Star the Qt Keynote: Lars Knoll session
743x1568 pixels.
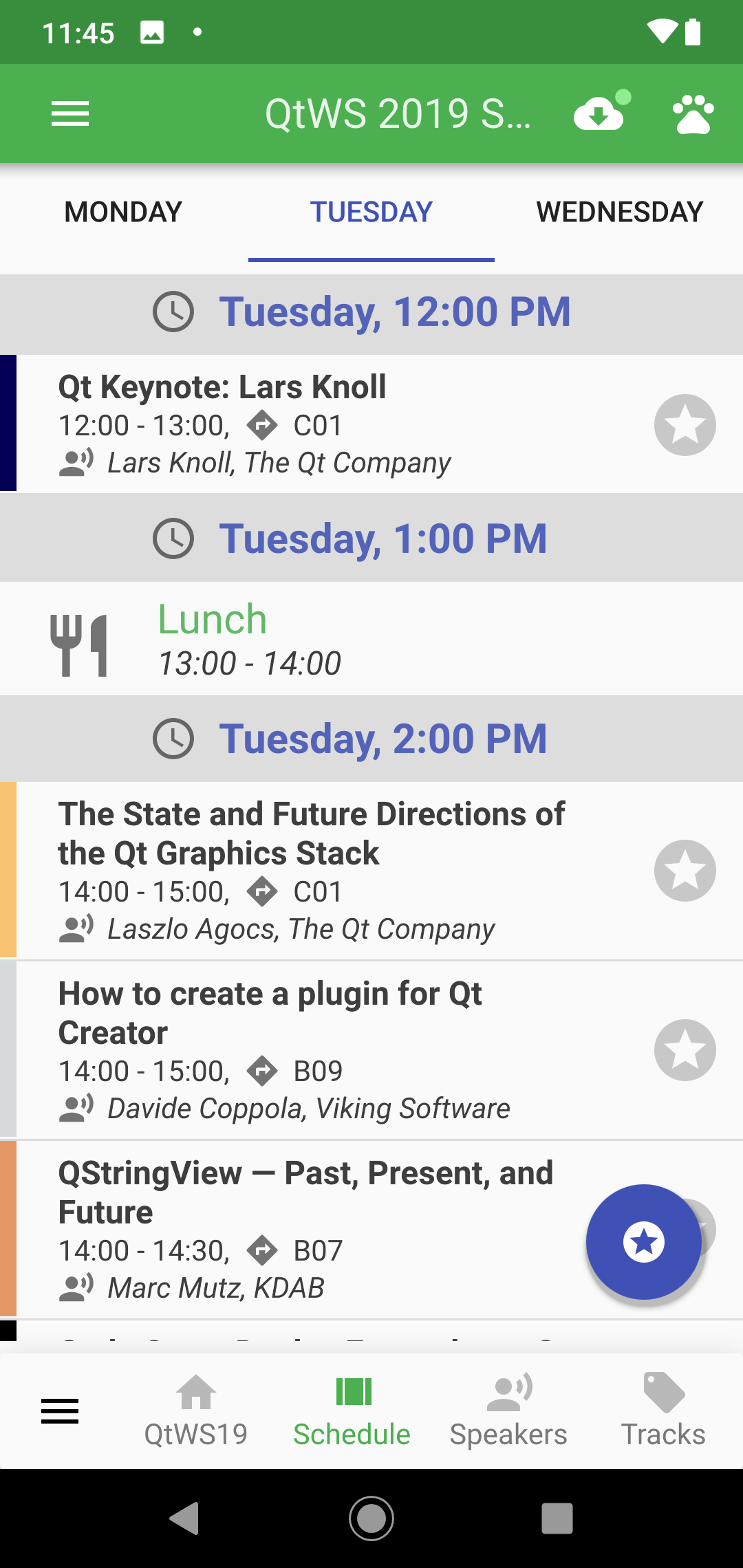685,425
